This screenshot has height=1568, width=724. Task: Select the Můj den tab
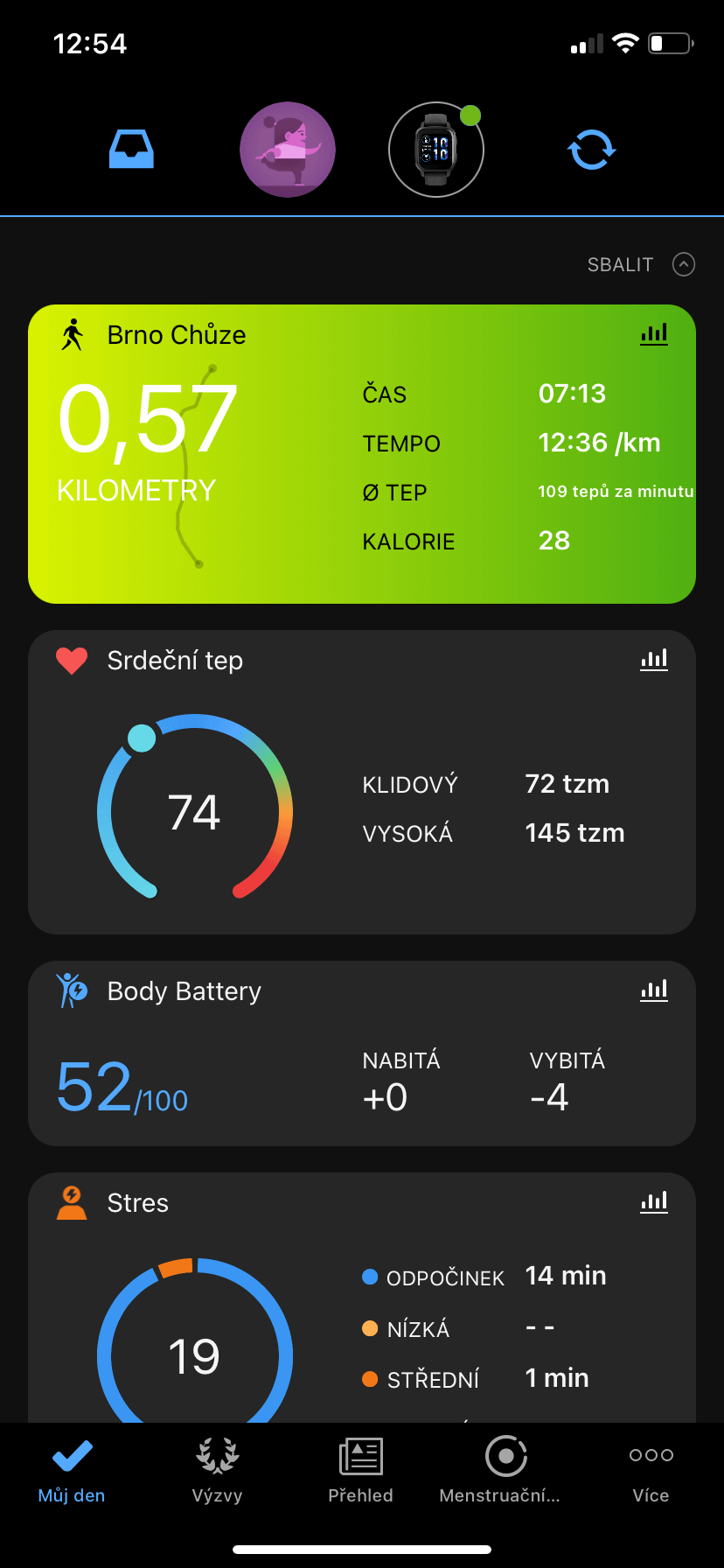tap(72, 1470)
